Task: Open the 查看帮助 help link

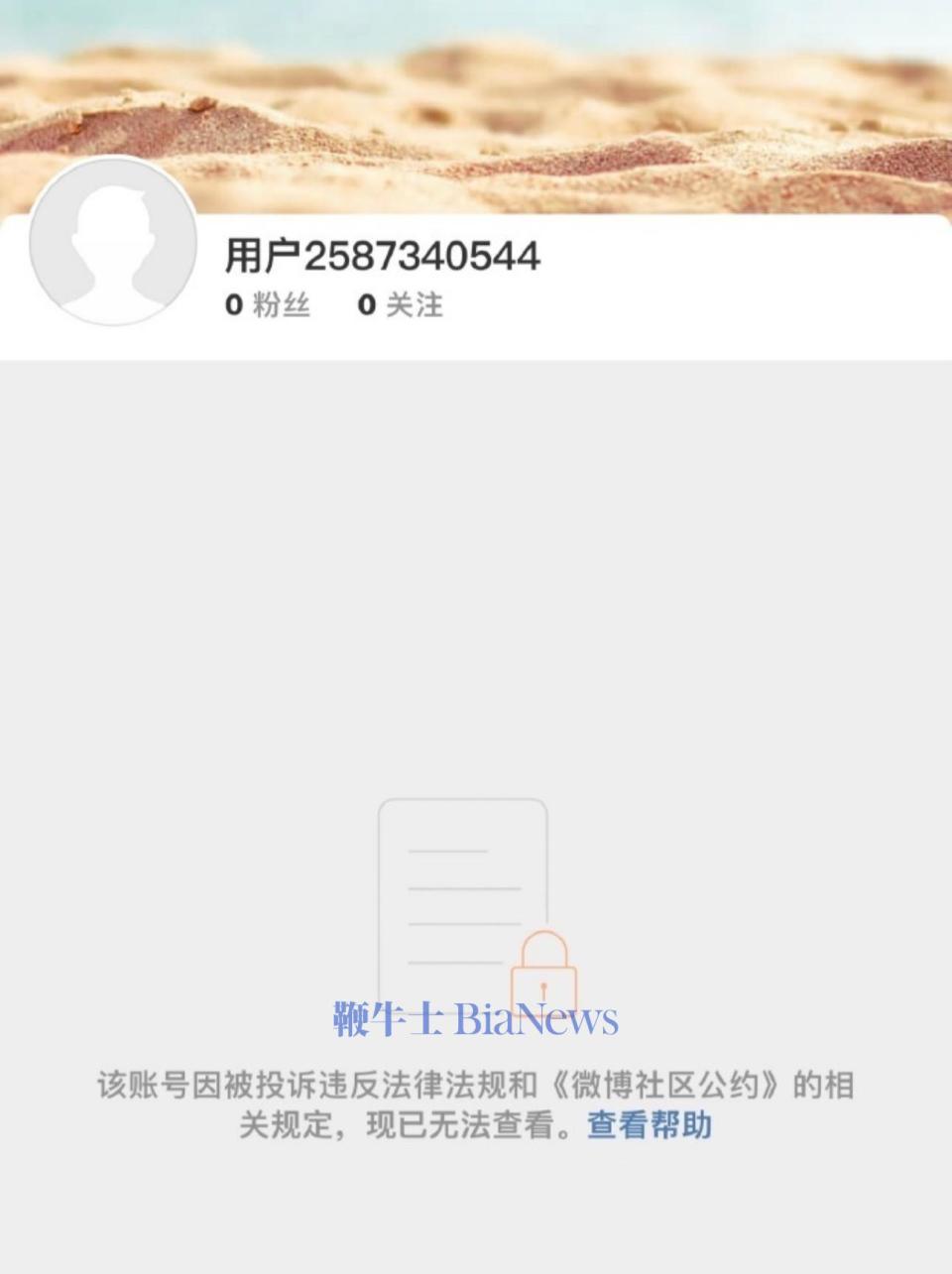Action: coord(652,1124)
